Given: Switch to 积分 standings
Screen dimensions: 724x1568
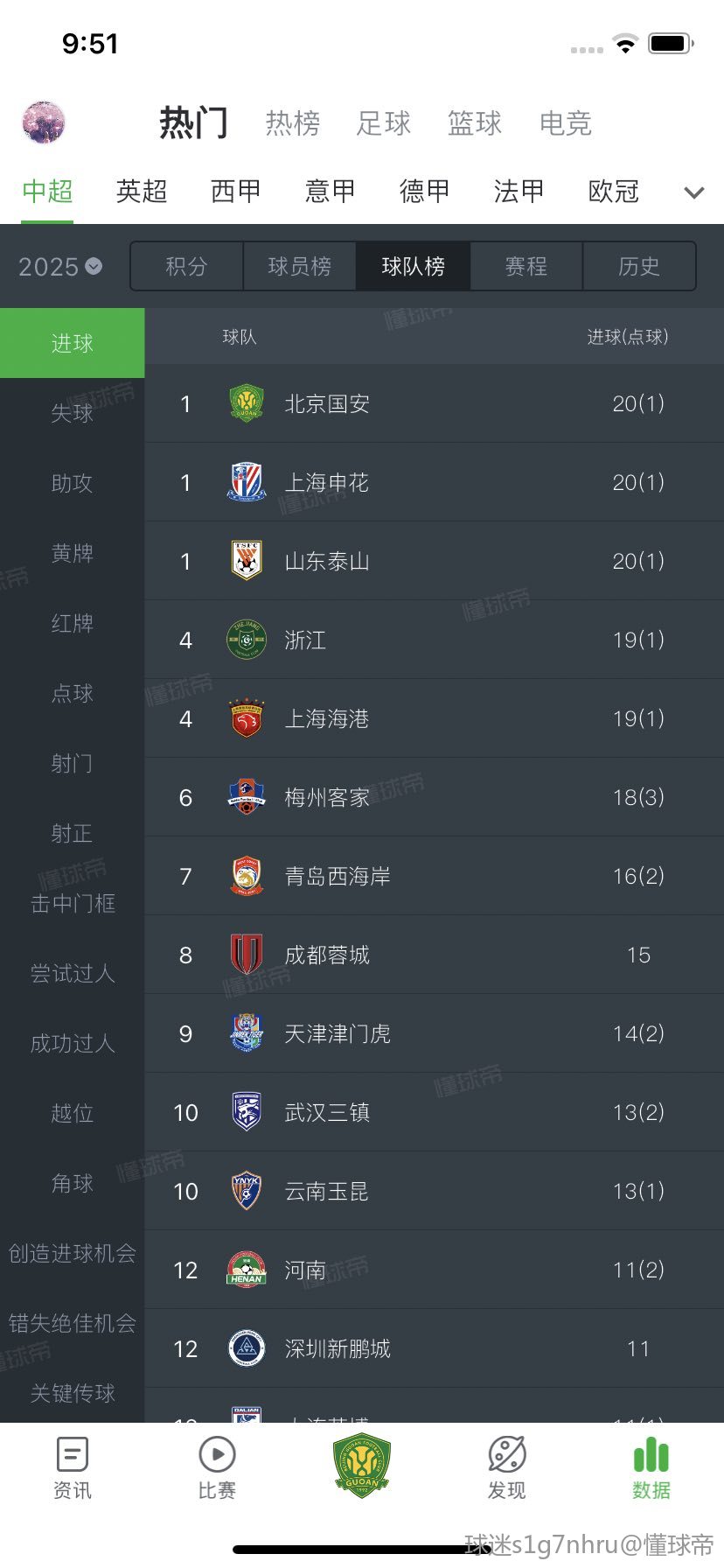Looking at the screenshot, I should pos(186,266).
